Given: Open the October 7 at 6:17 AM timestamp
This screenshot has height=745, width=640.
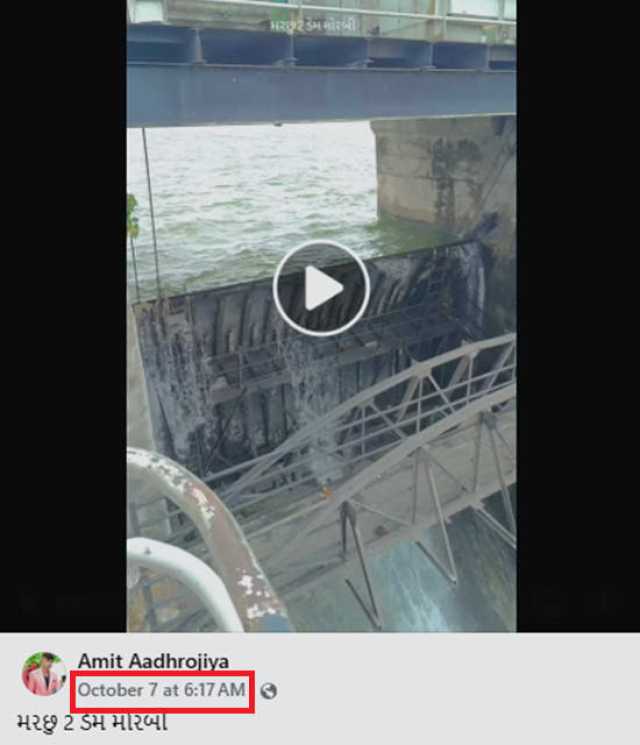Looking at the screenshot, I should coord(161,690).
